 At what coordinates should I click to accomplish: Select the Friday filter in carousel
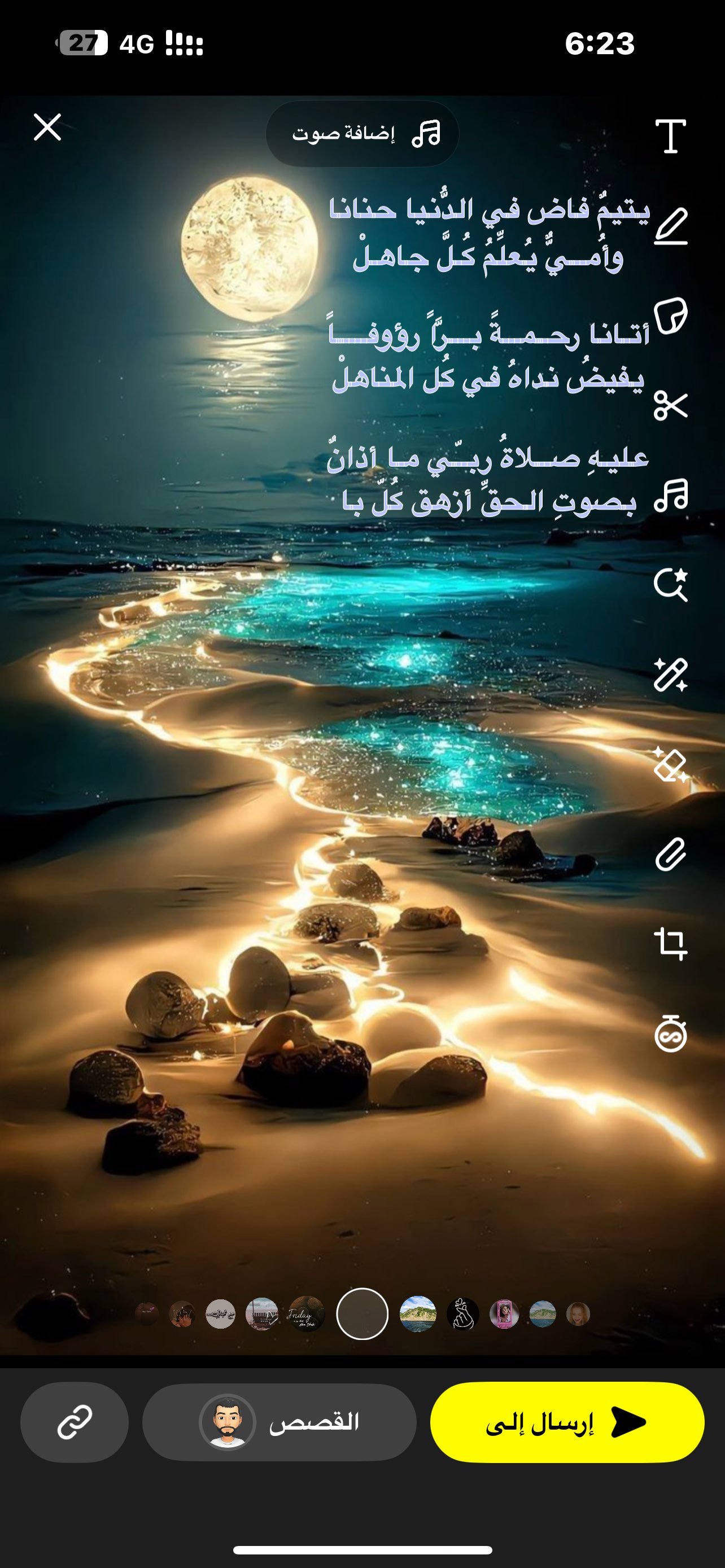(x=306, y=1313)
